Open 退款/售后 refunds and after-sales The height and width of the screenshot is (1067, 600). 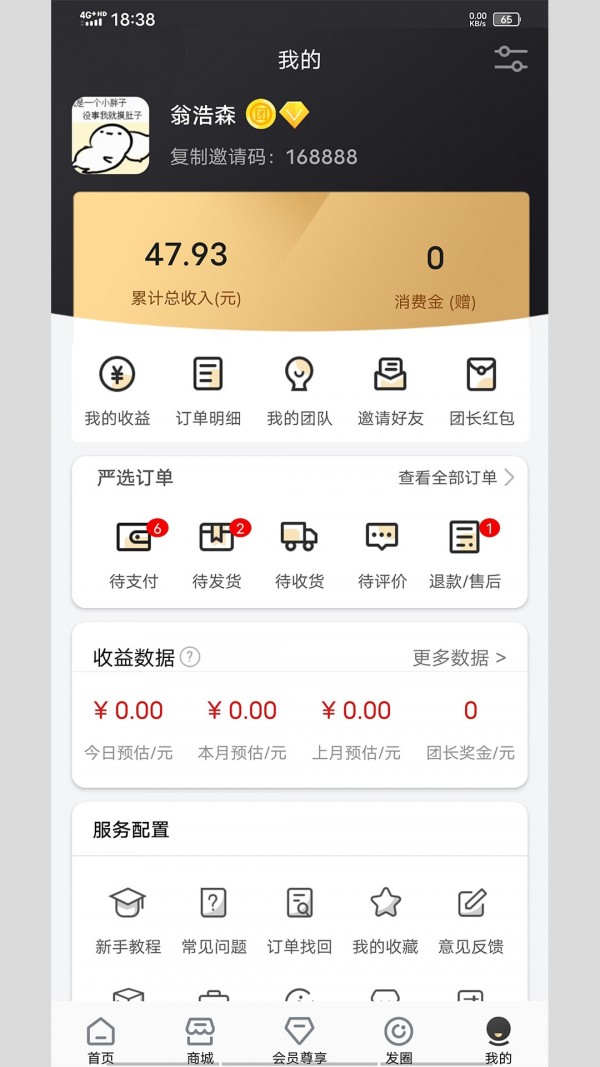465,553
